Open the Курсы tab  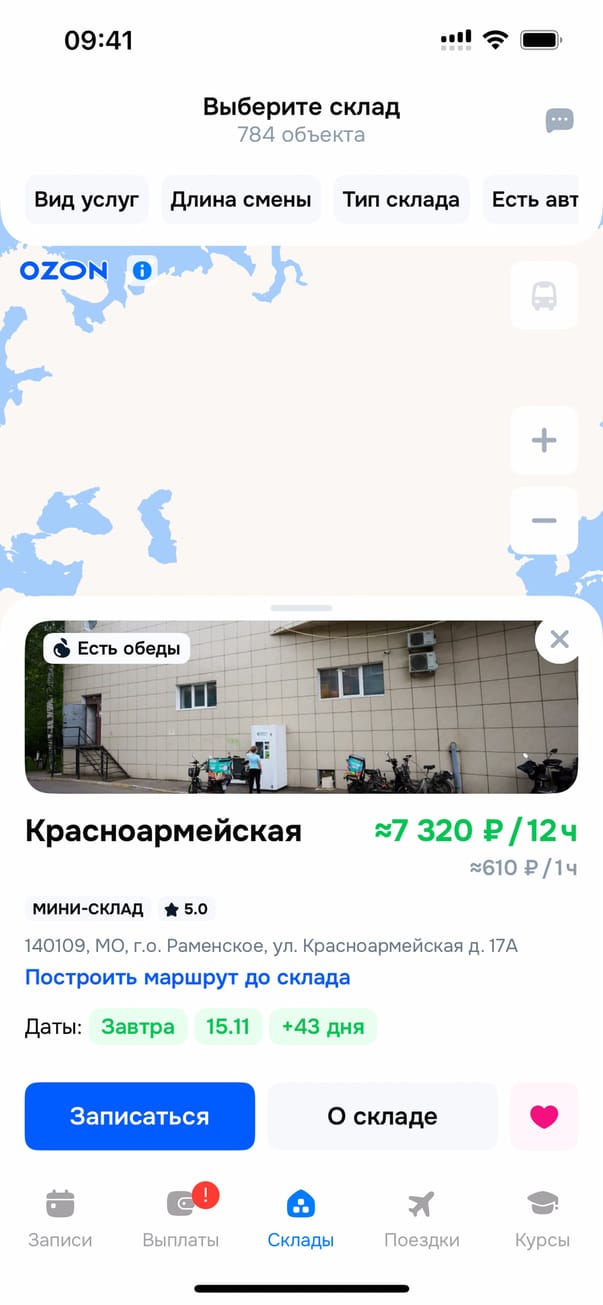pyautogui.click(x=542, y=1220)
